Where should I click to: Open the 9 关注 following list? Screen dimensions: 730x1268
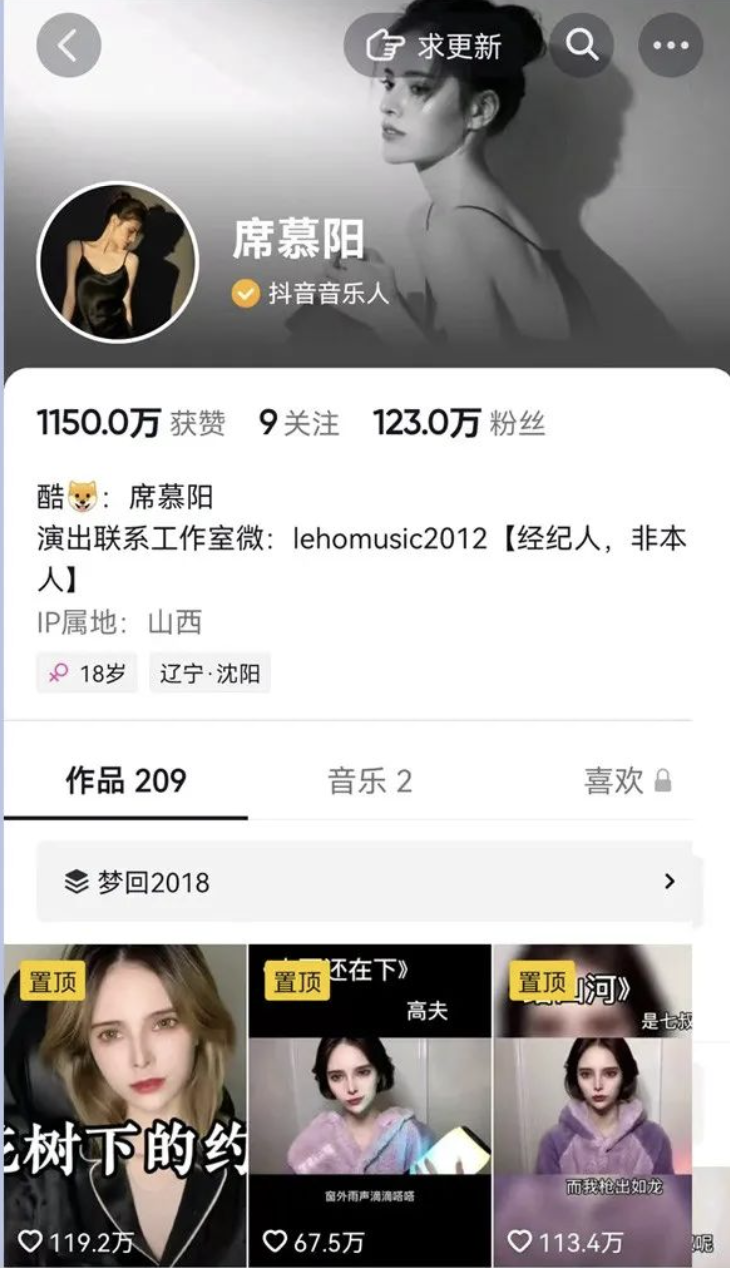tap(298, 423)
